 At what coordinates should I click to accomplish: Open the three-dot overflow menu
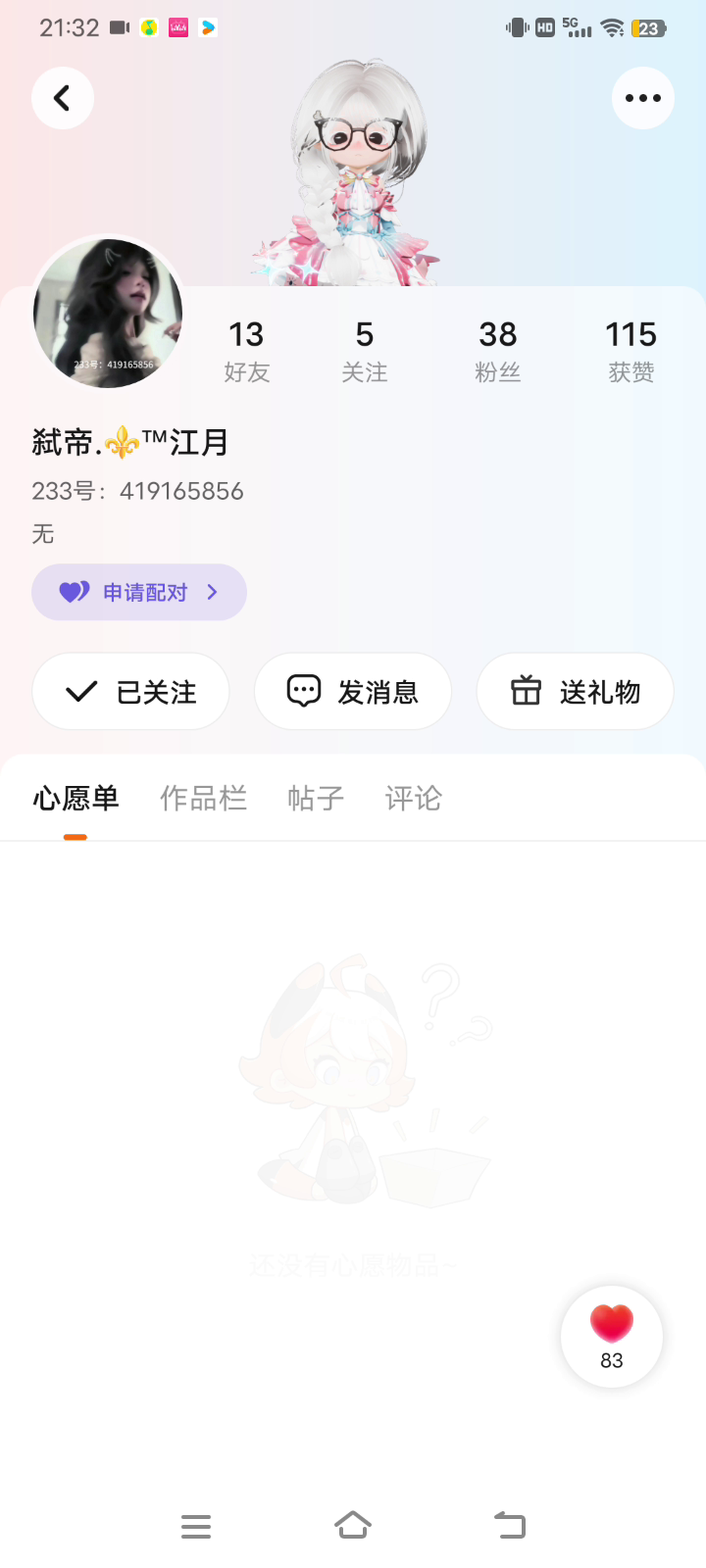[642, 98]
